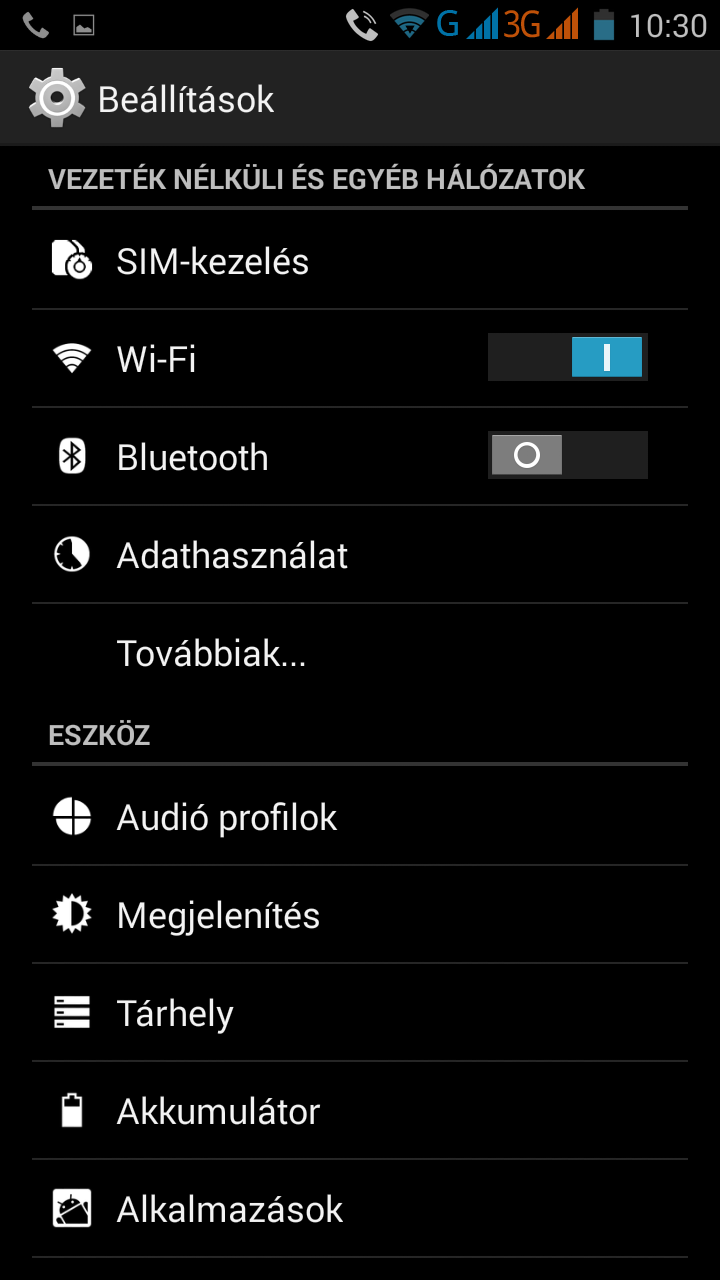Open Tárhely via the storage icon
Viewport: 720px width, 1280px height.
[x=70, y=1012]
